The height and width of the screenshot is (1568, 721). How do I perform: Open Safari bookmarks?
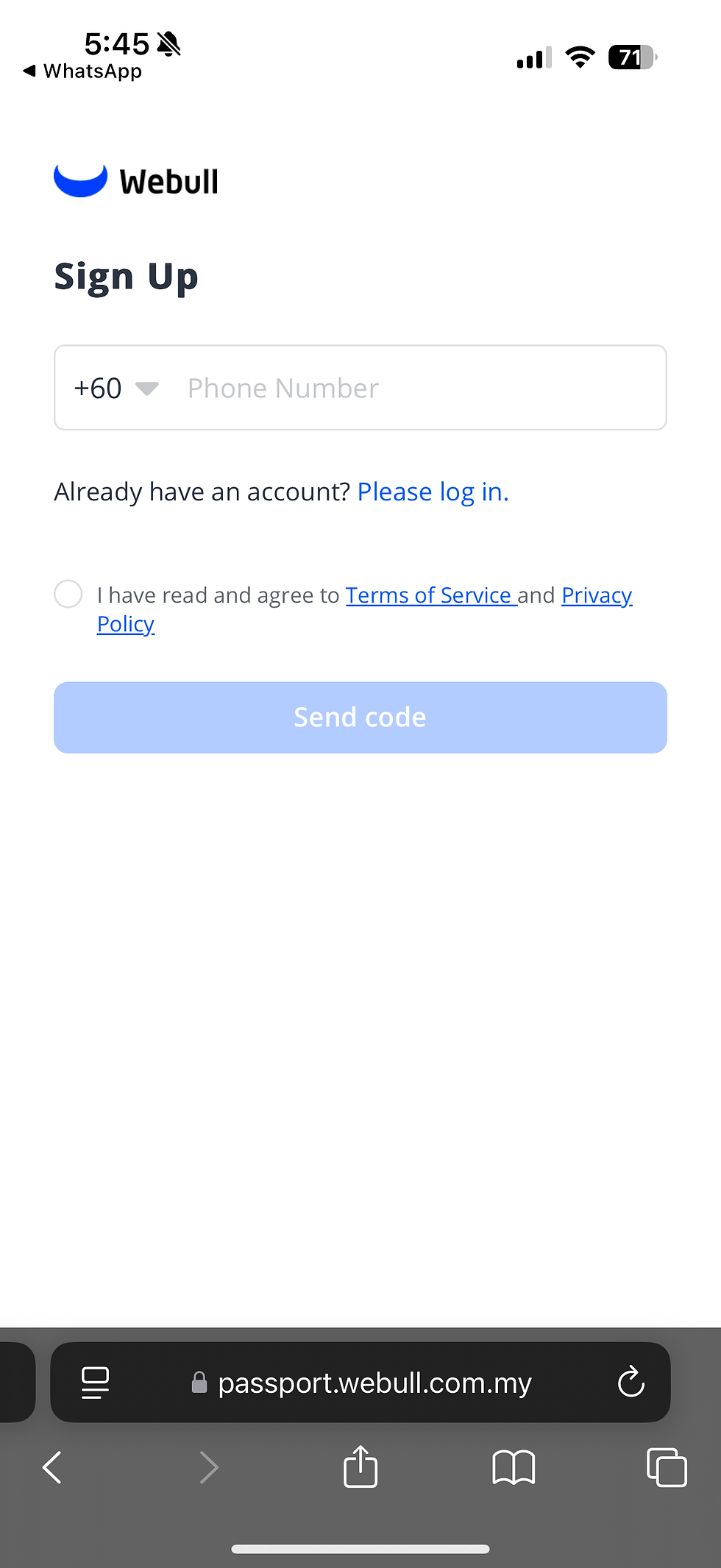(514, 1467)
